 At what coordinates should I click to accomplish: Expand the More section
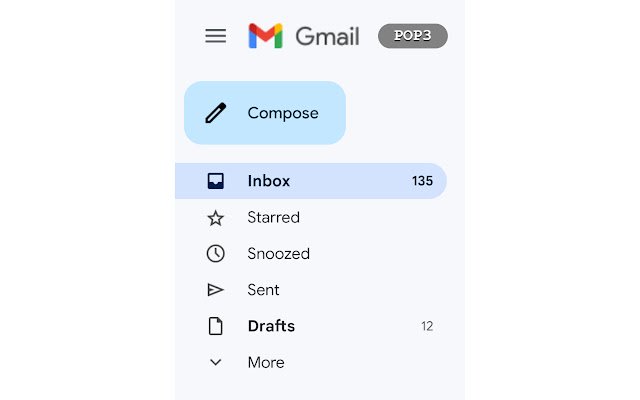click(265, 362)
